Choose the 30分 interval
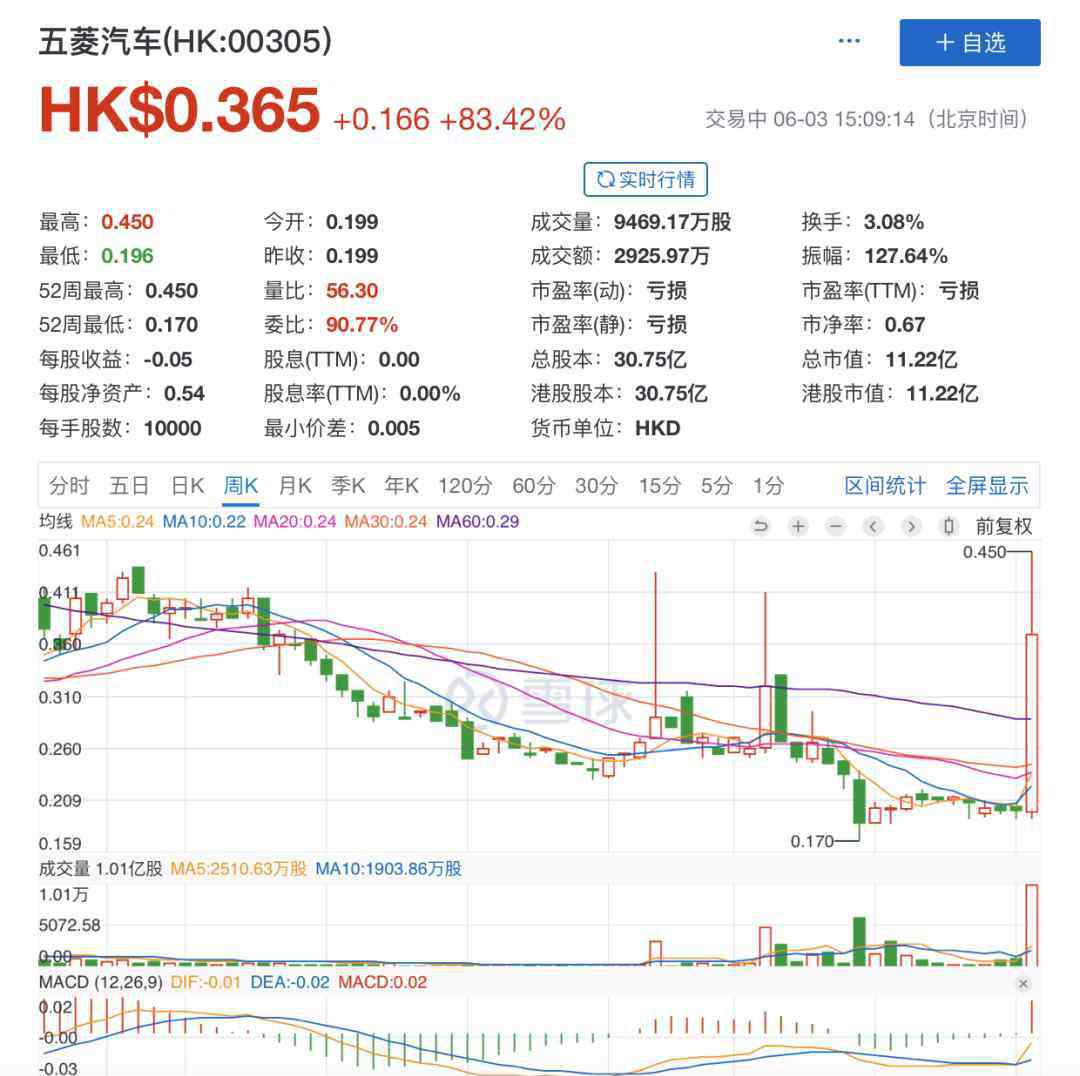The height and width of the screenshot is (1076, 1080). (x=596, y=486)
